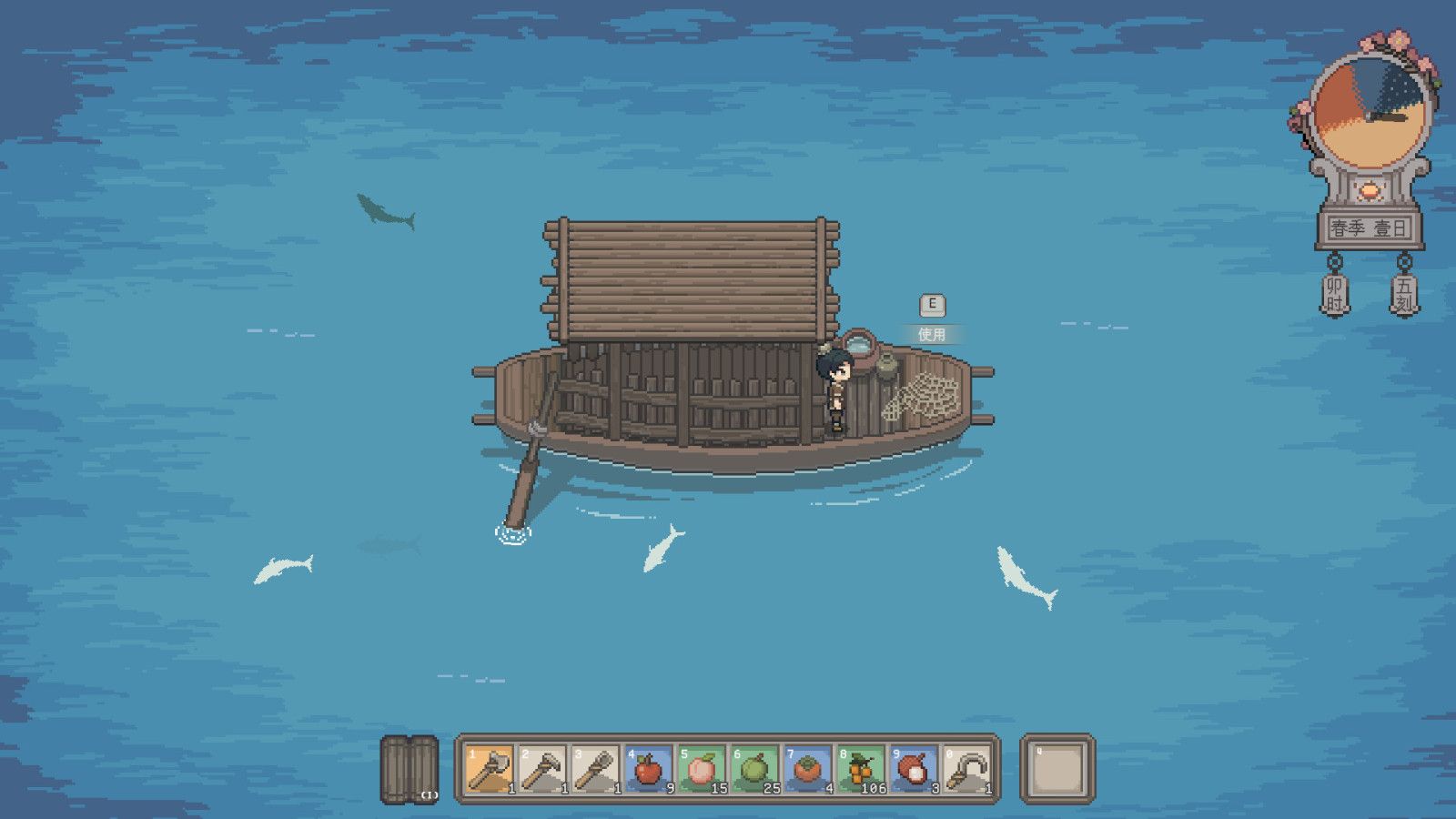Select the green apple in slot 6

pyautogui.click(x=753, y=769)
